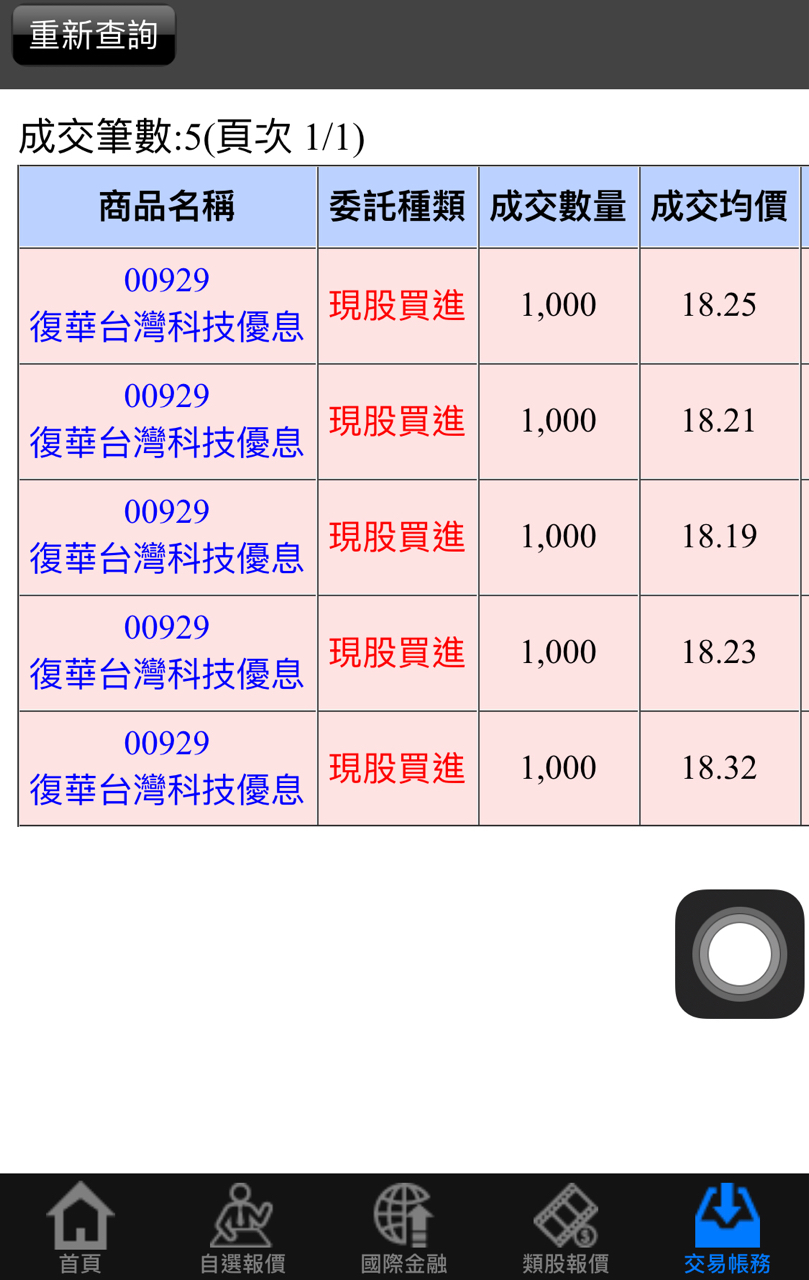Select the 現股買進 label in row two
This screenshot has height=1280, width=809.
tap(397, 420)
